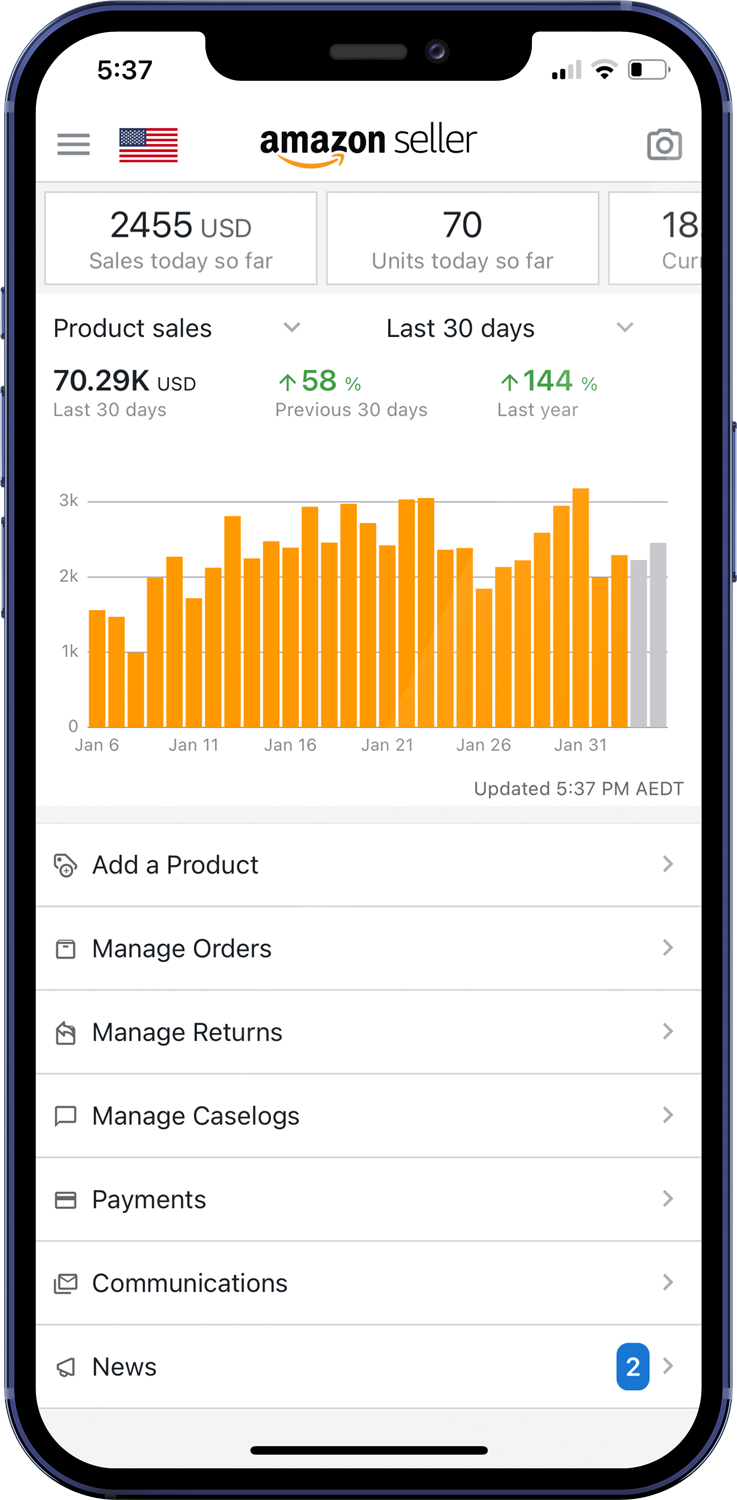Go to Manage Orders

(x=368, y=949)
